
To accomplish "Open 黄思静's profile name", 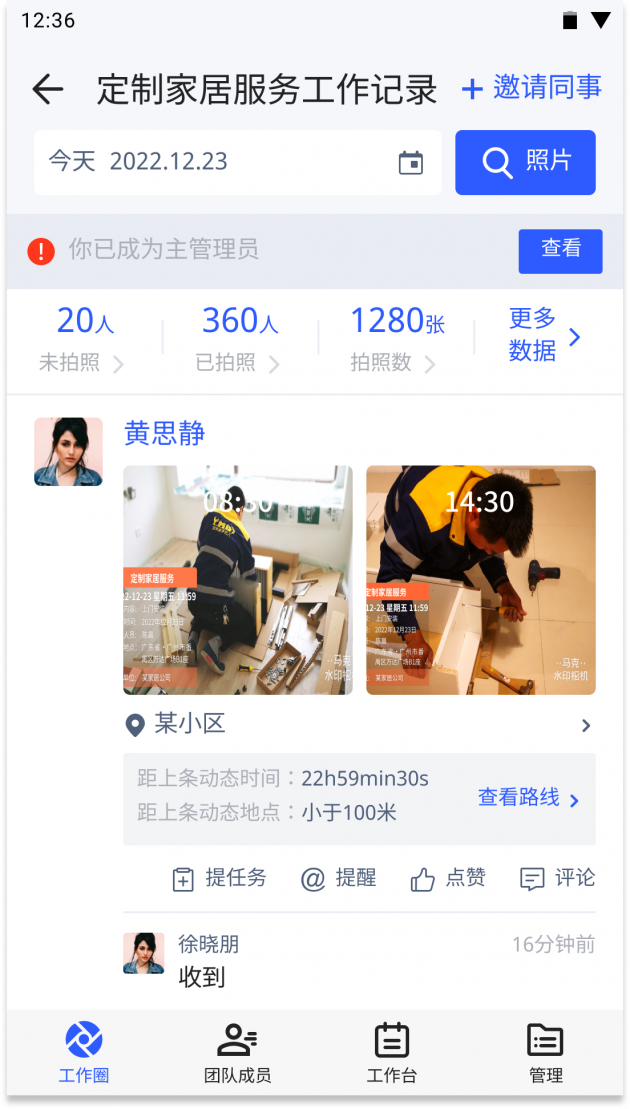I will [x=165, y=433].
